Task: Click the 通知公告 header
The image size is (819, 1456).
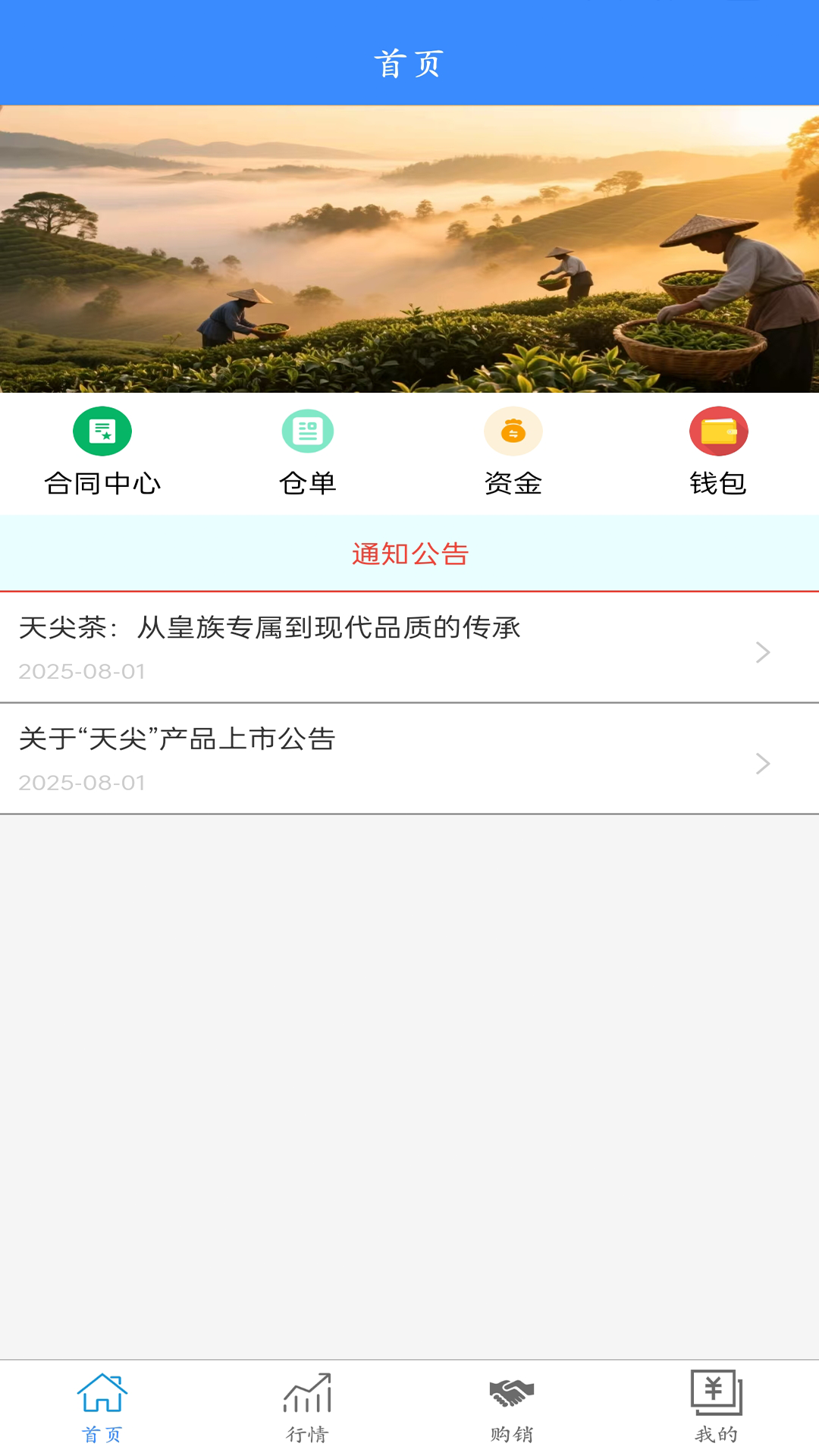Action: pos(409,554)
